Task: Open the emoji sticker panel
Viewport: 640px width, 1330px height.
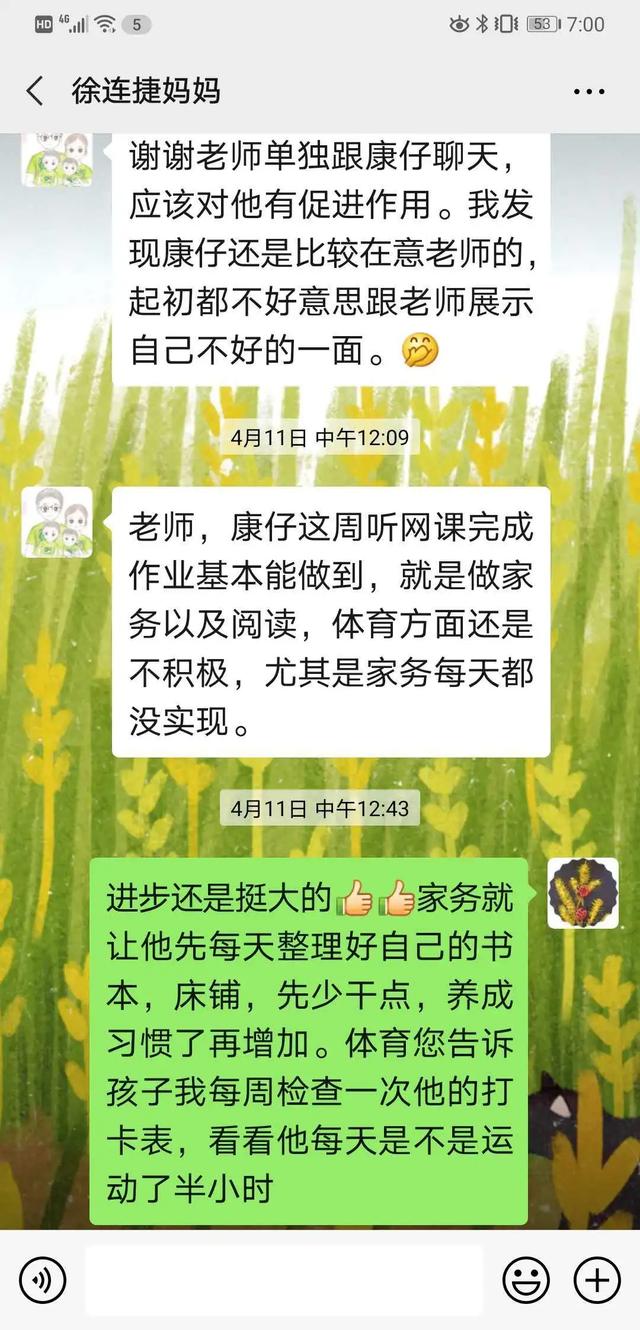Action: (x=526, y=1279)
